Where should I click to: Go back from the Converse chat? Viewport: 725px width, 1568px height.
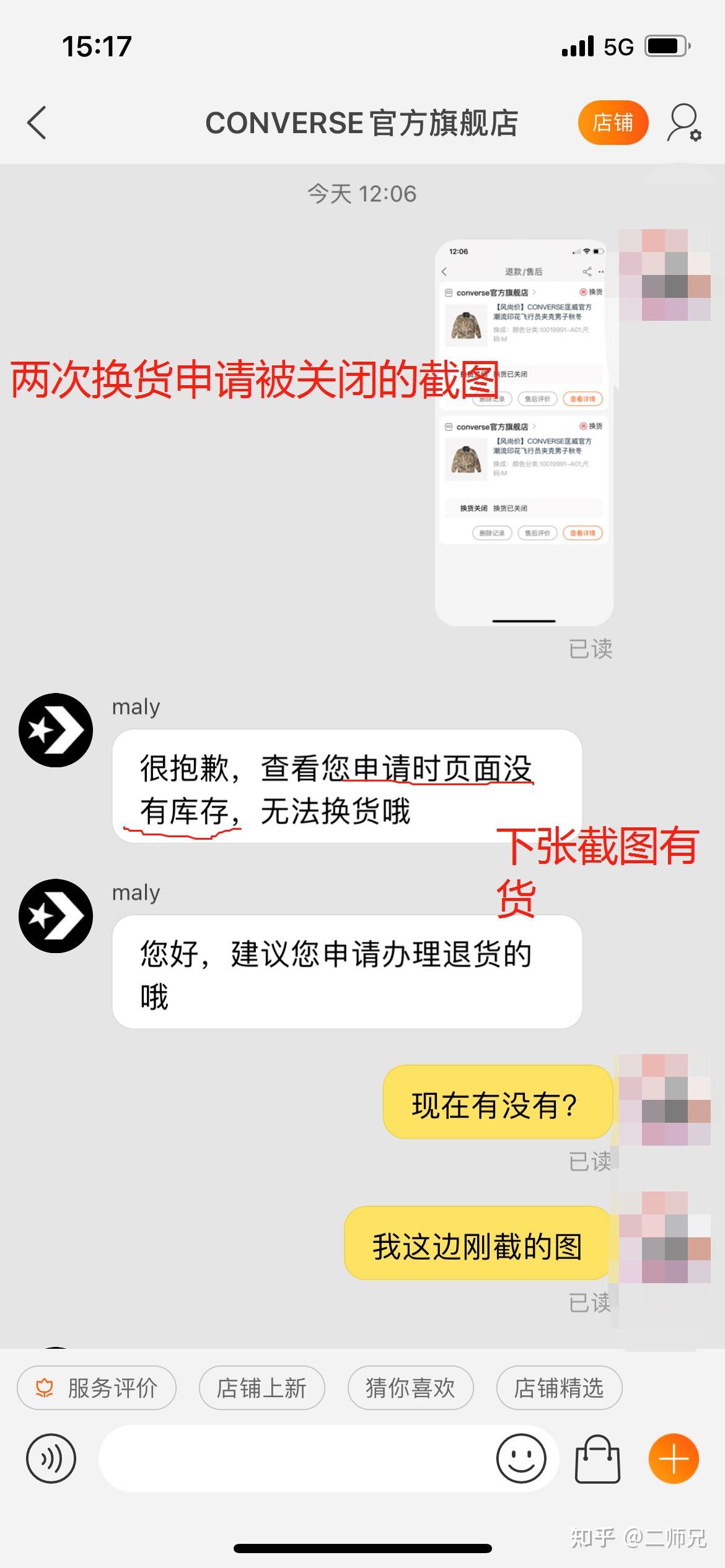37,123
